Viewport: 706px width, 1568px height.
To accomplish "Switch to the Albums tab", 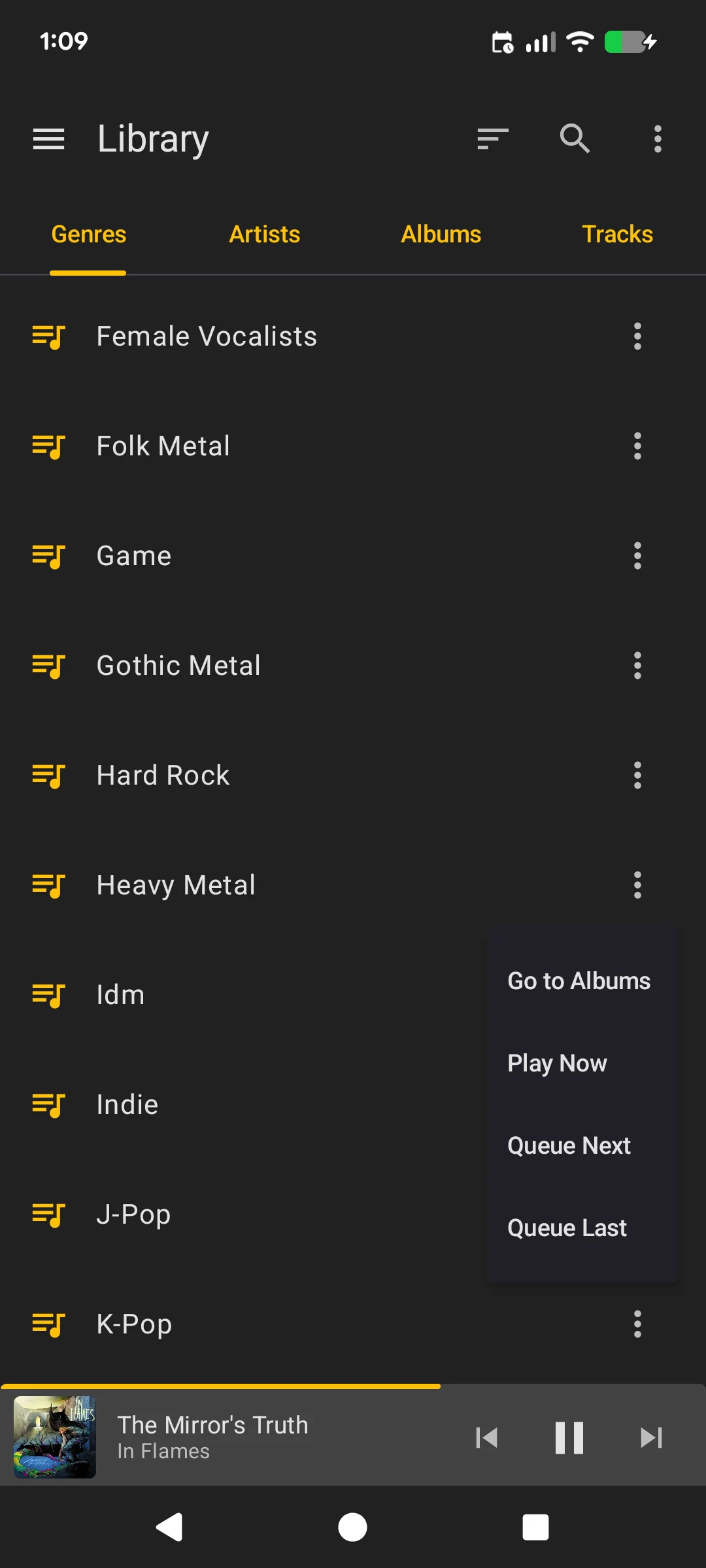I will pyautogui.click(x=441, y=234).
